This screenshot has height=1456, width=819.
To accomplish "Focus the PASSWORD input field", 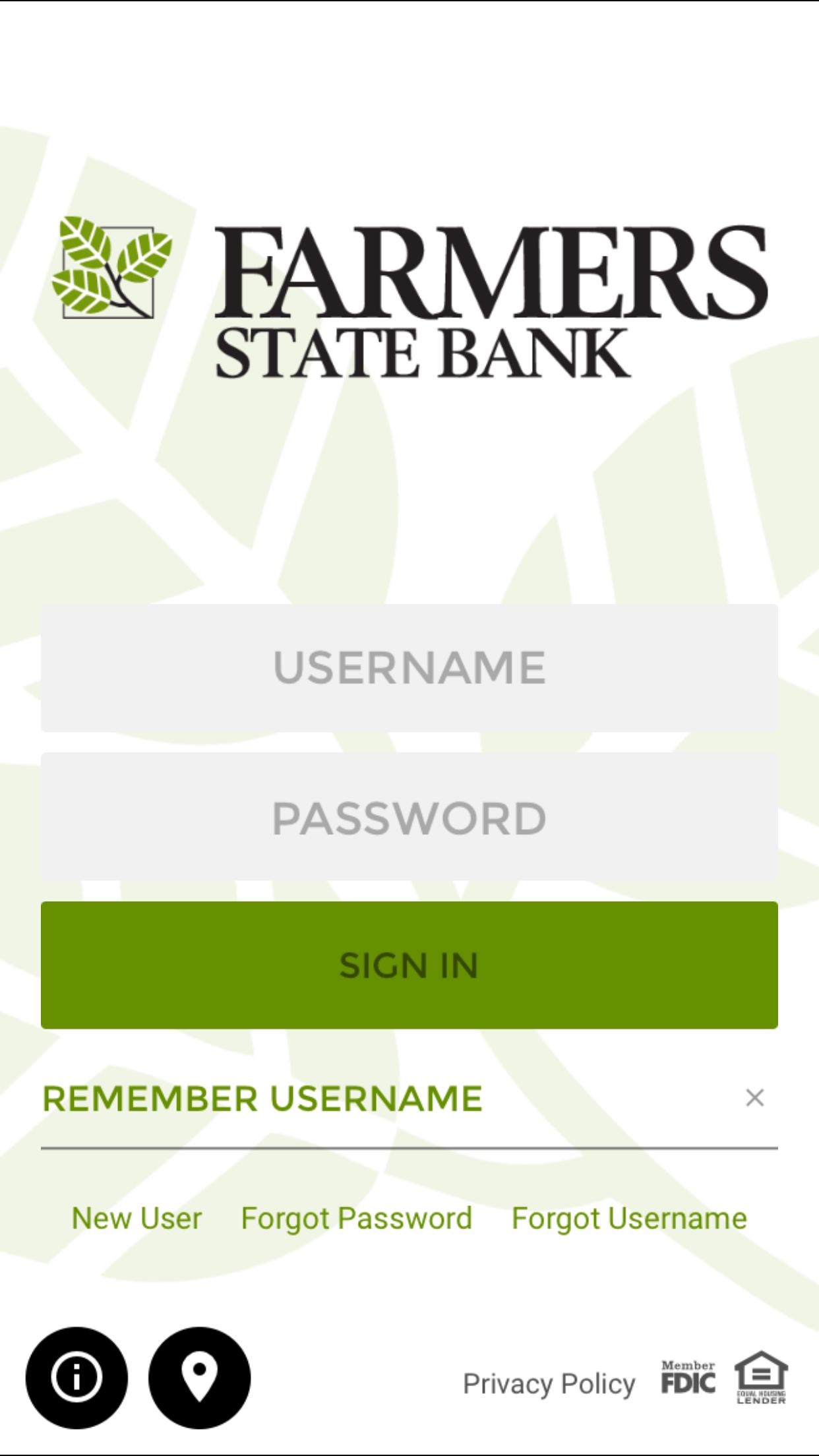I will coord(409,818).
